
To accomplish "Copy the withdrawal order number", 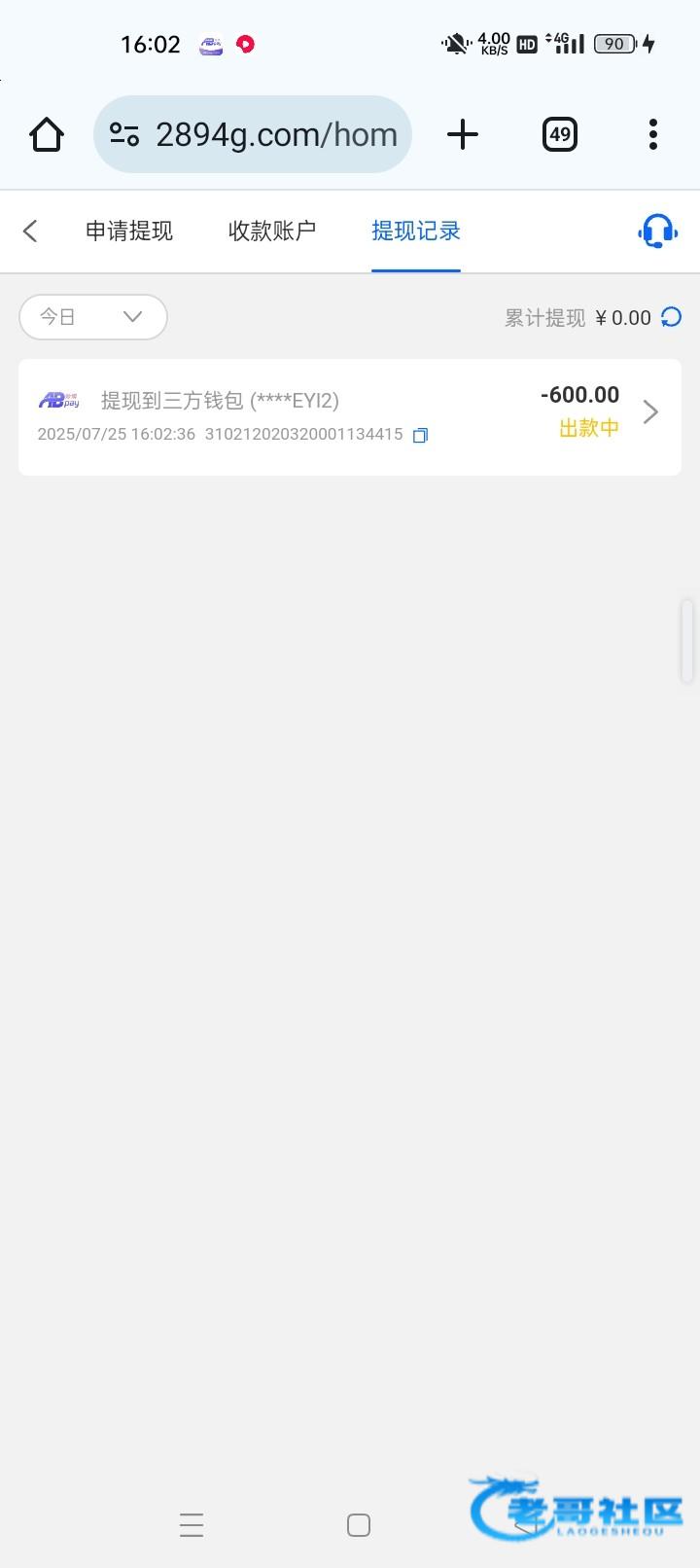I will tap(420, 435).
